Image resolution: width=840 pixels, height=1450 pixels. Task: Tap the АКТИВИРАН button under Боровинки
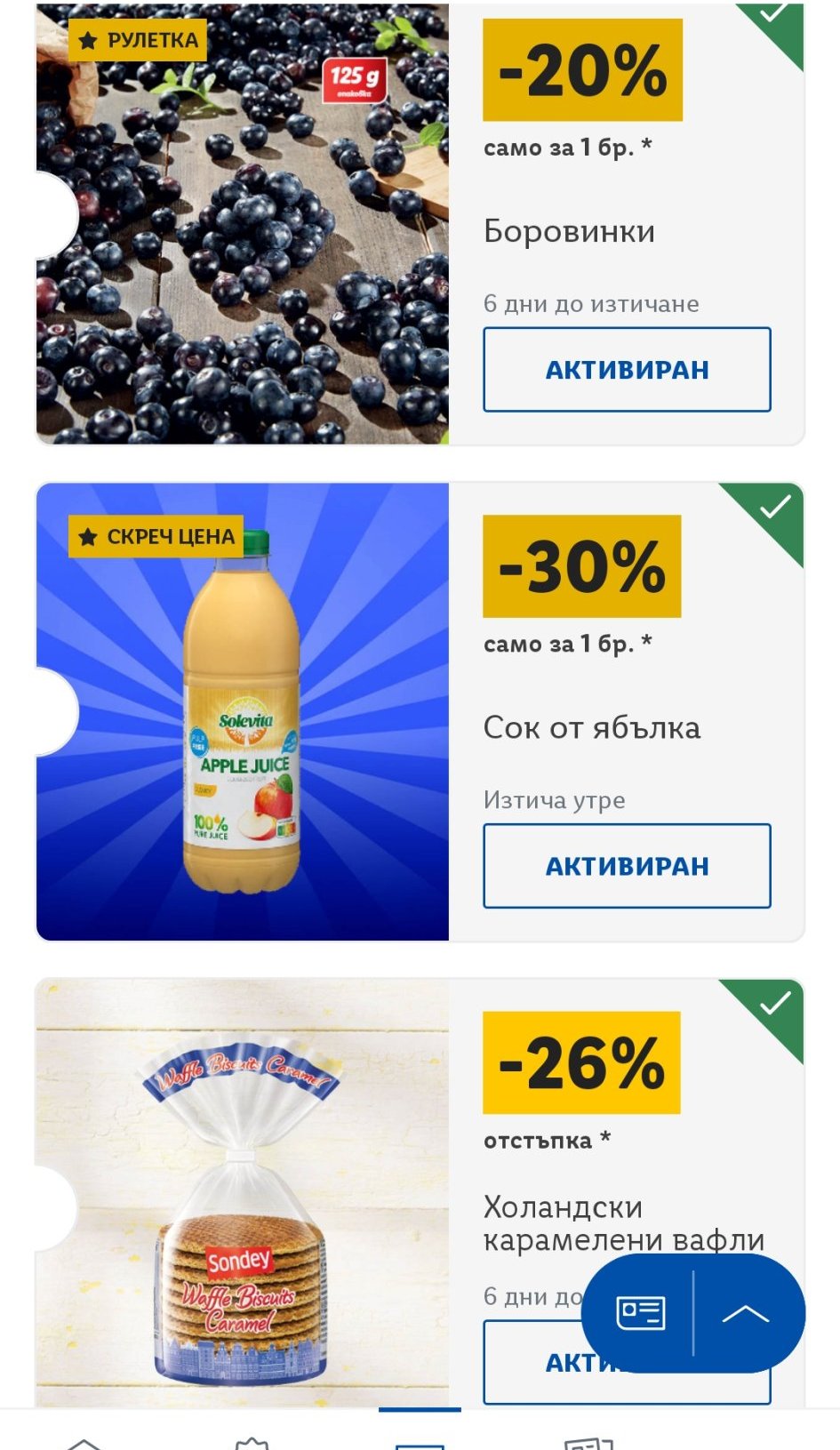pyautogui.click(x=627, y=370)
